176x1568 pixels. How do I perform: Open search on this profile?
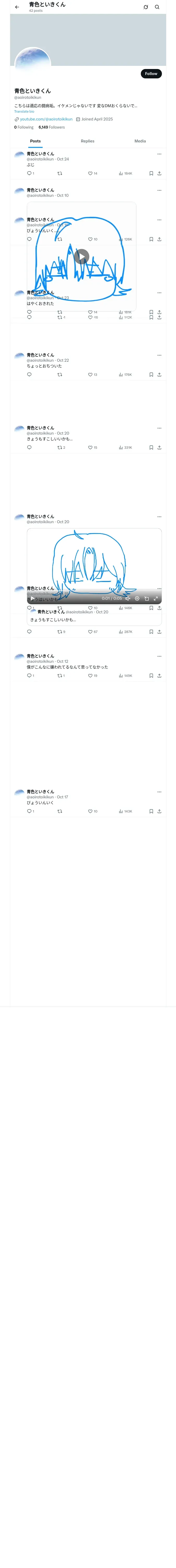tap(157, 7)
